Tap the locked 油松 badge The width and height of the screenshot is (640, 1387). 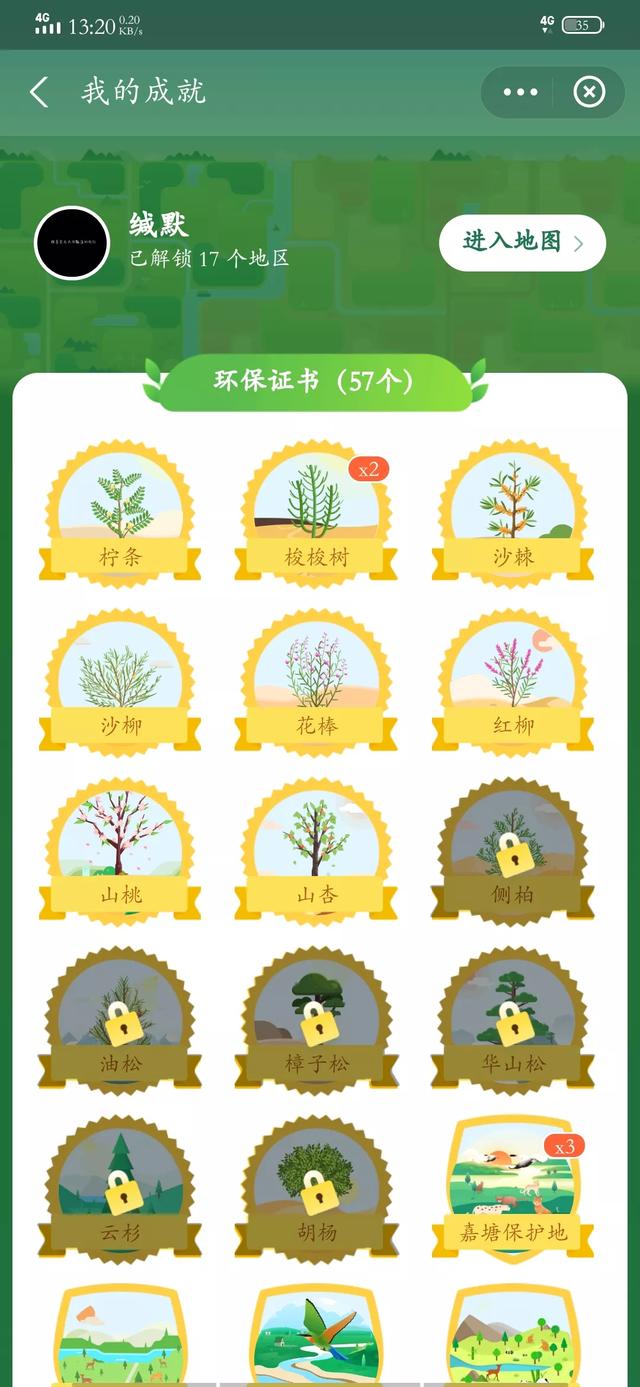point(120,1019)
